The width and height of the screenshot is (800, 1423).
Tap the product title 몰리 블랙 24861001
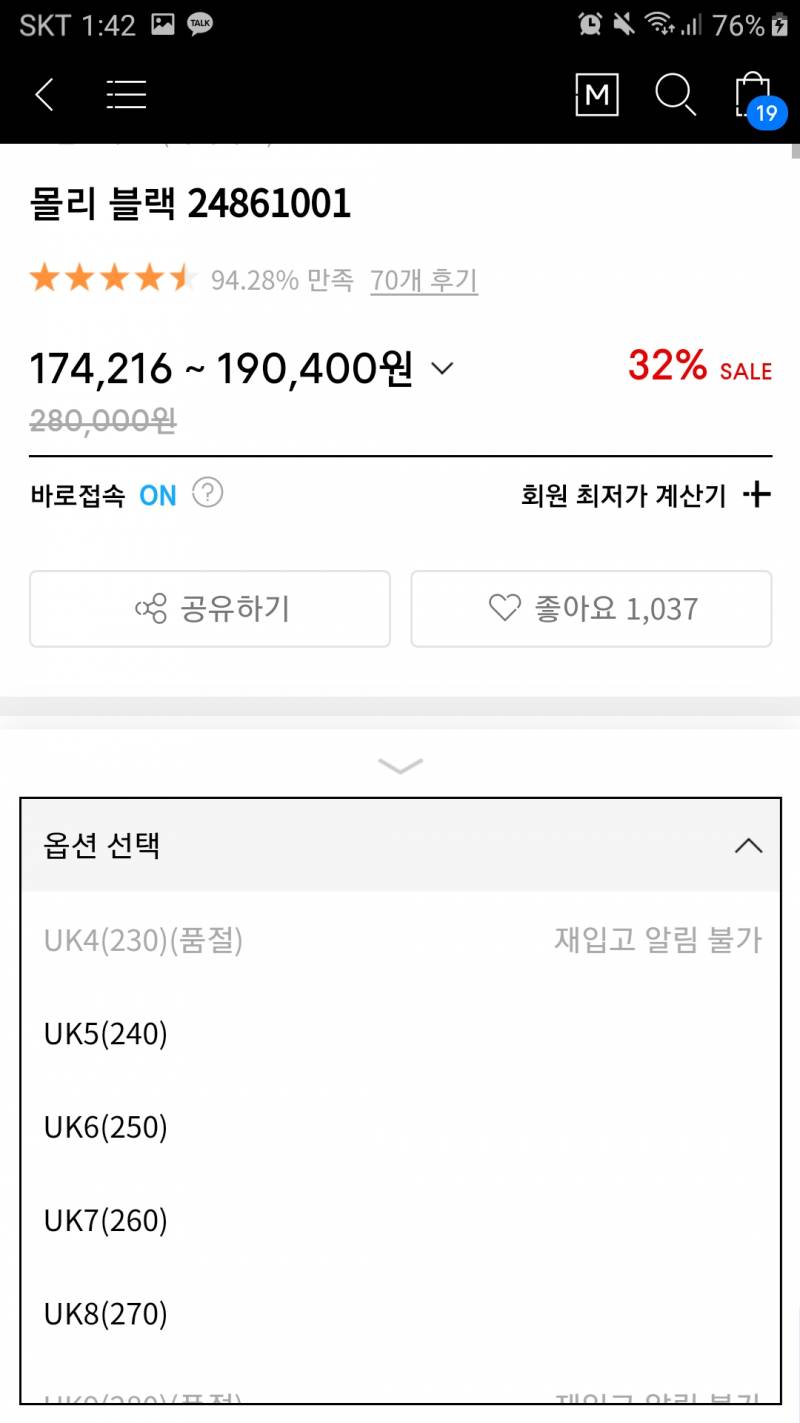click(x=190, y=204)
